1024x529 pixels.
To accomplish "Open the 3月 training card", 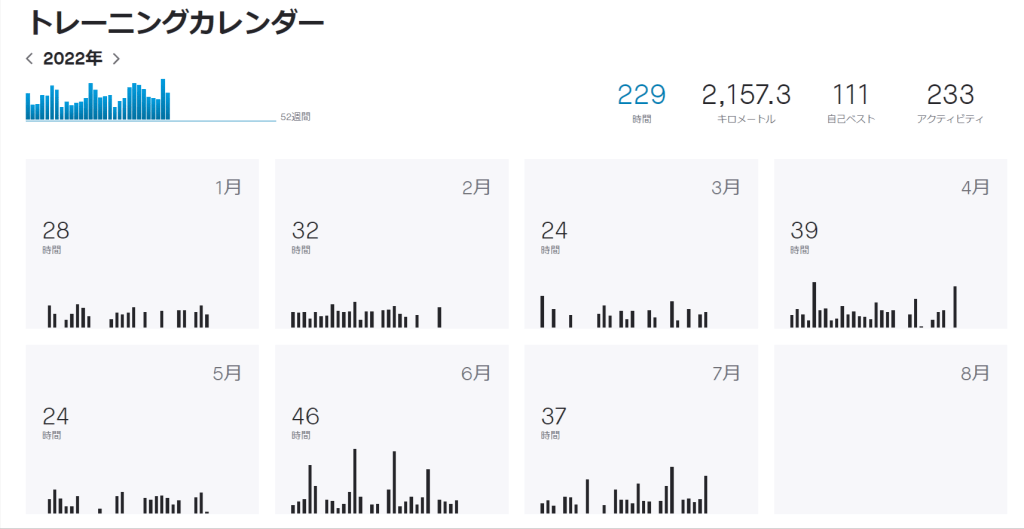I will (x=640, y=243).
